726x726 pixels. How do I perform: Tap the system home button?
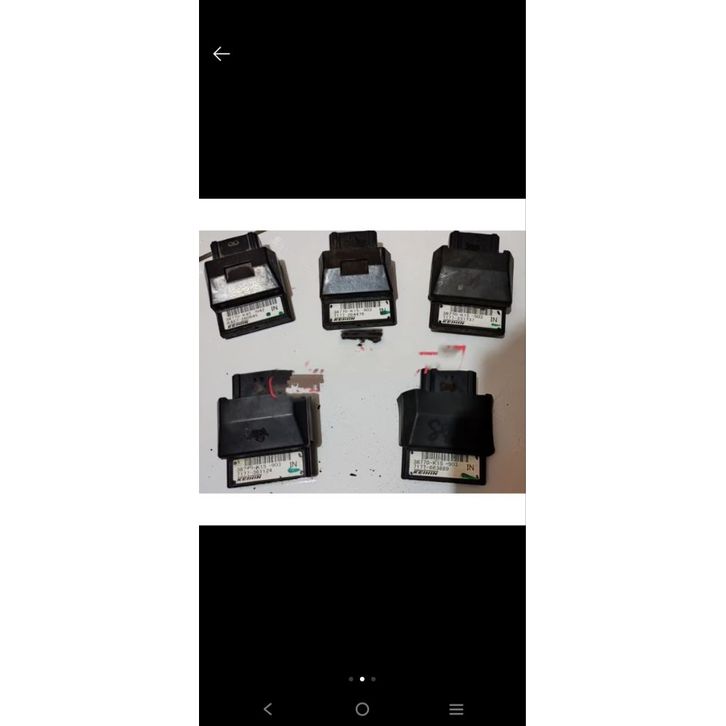click(x=362, y=709)
